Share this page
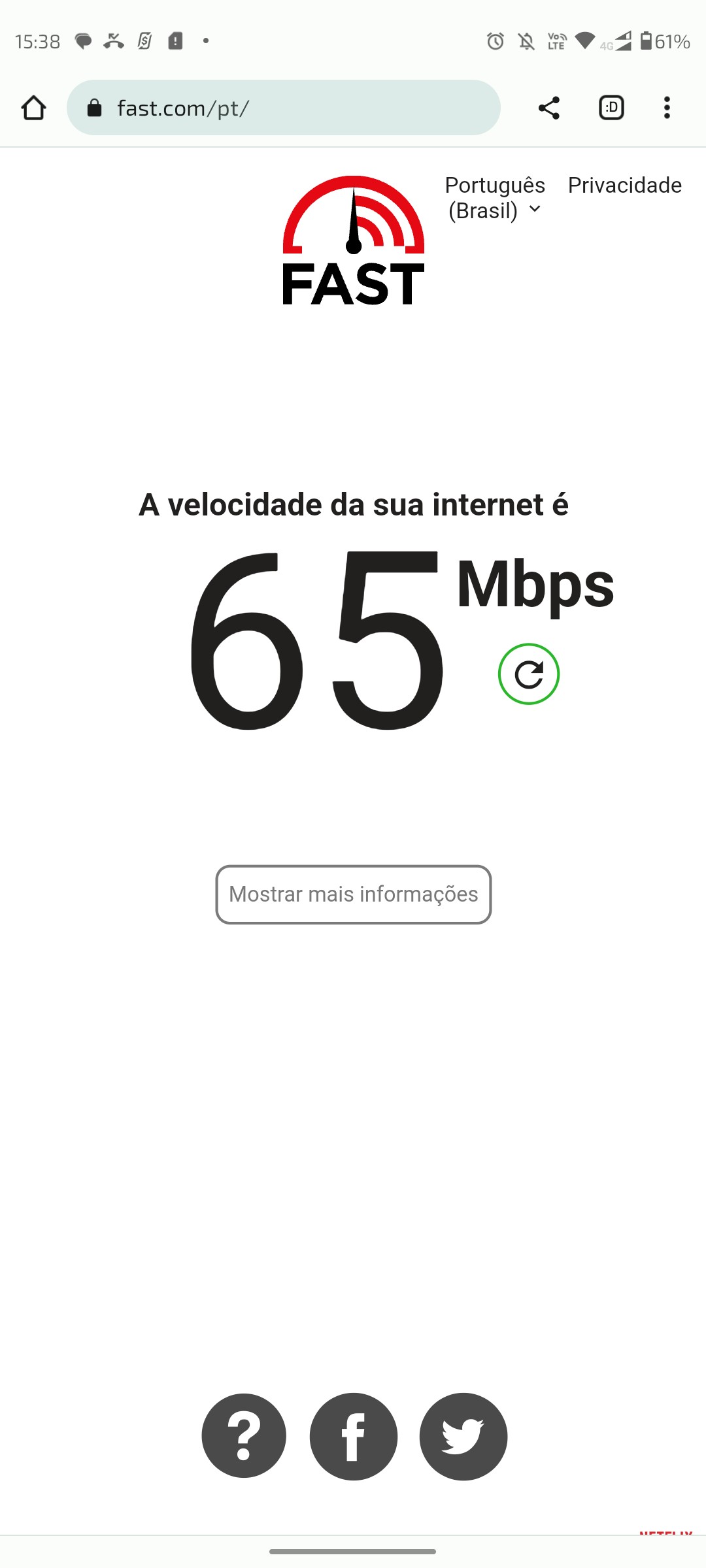Image resolution: width=706 pixels, height=1568 pixels. pos(549,108)
